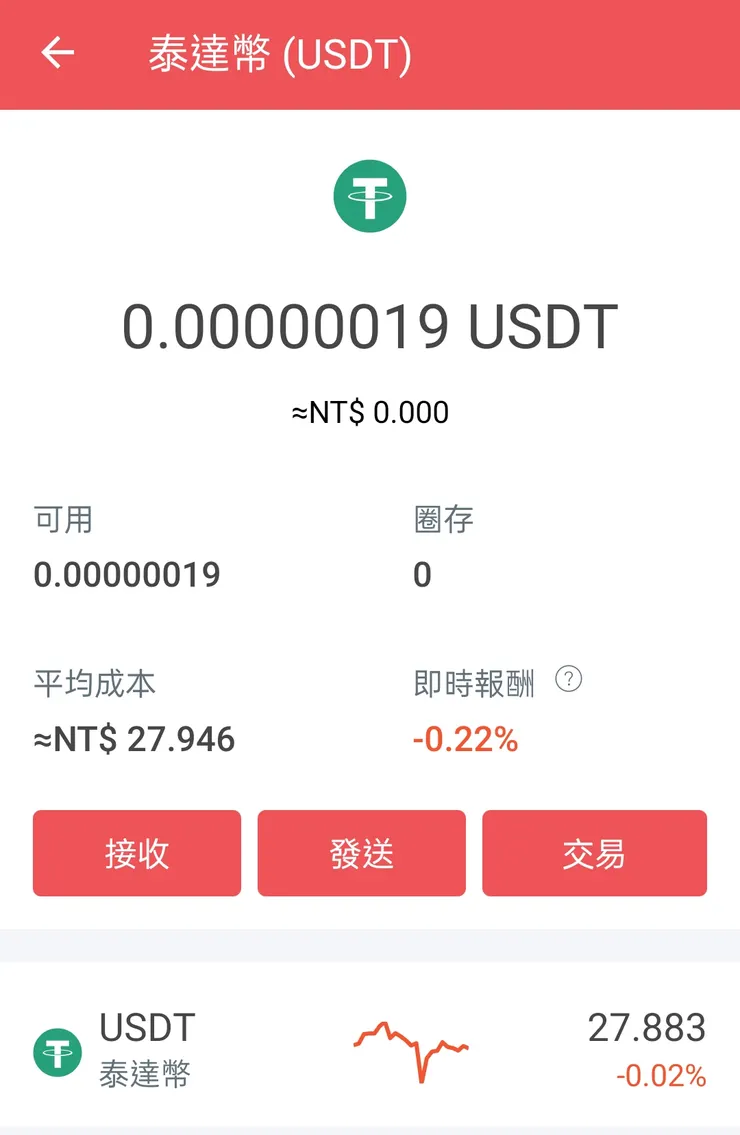Click the ≈NT$ 0.000 converted value
The width and height of the screenshot is (740, 1135).
click(x=370, y=411)
